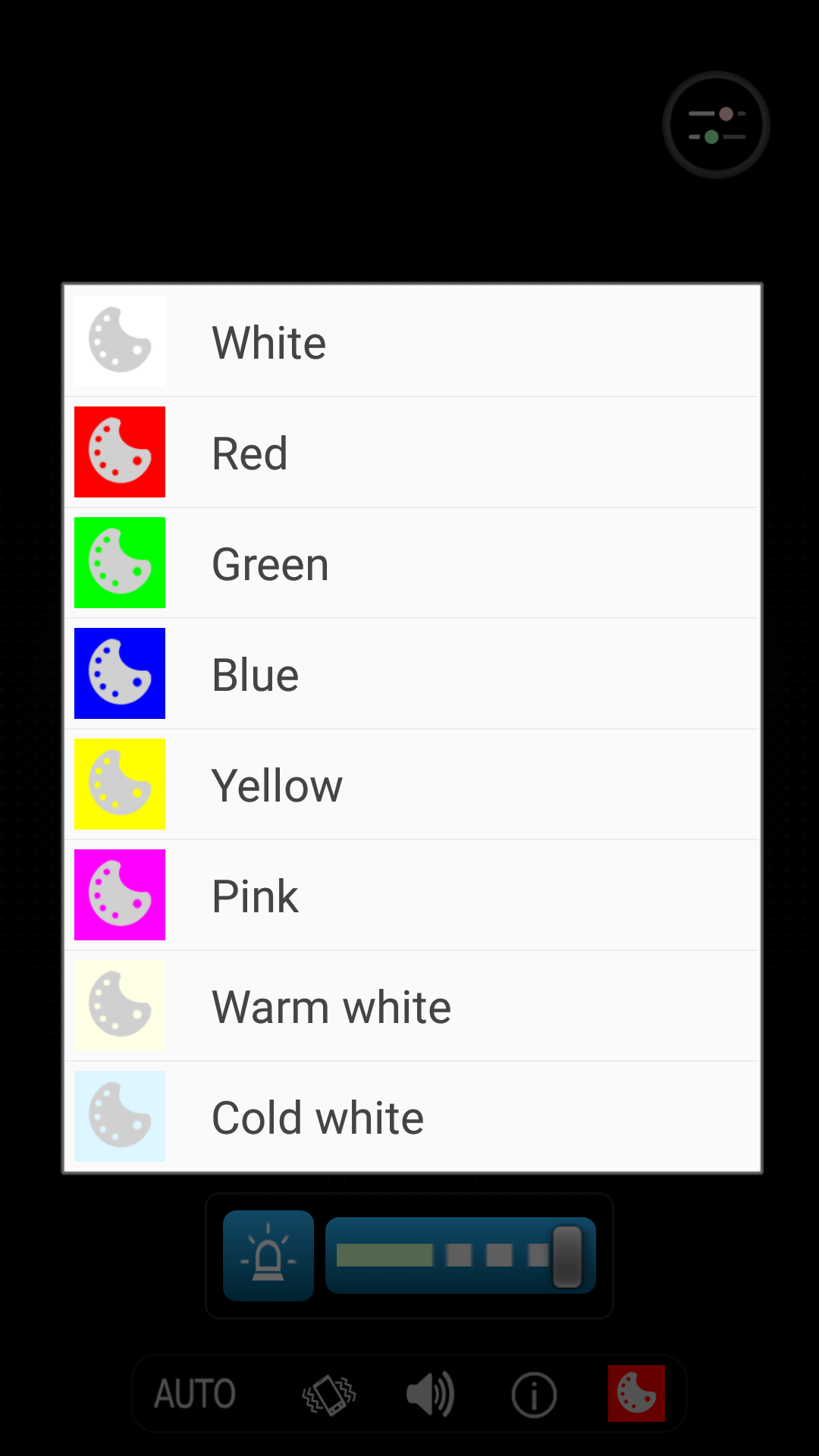
Task: Tap the flashlight power slider
Action: point(460,1256)
